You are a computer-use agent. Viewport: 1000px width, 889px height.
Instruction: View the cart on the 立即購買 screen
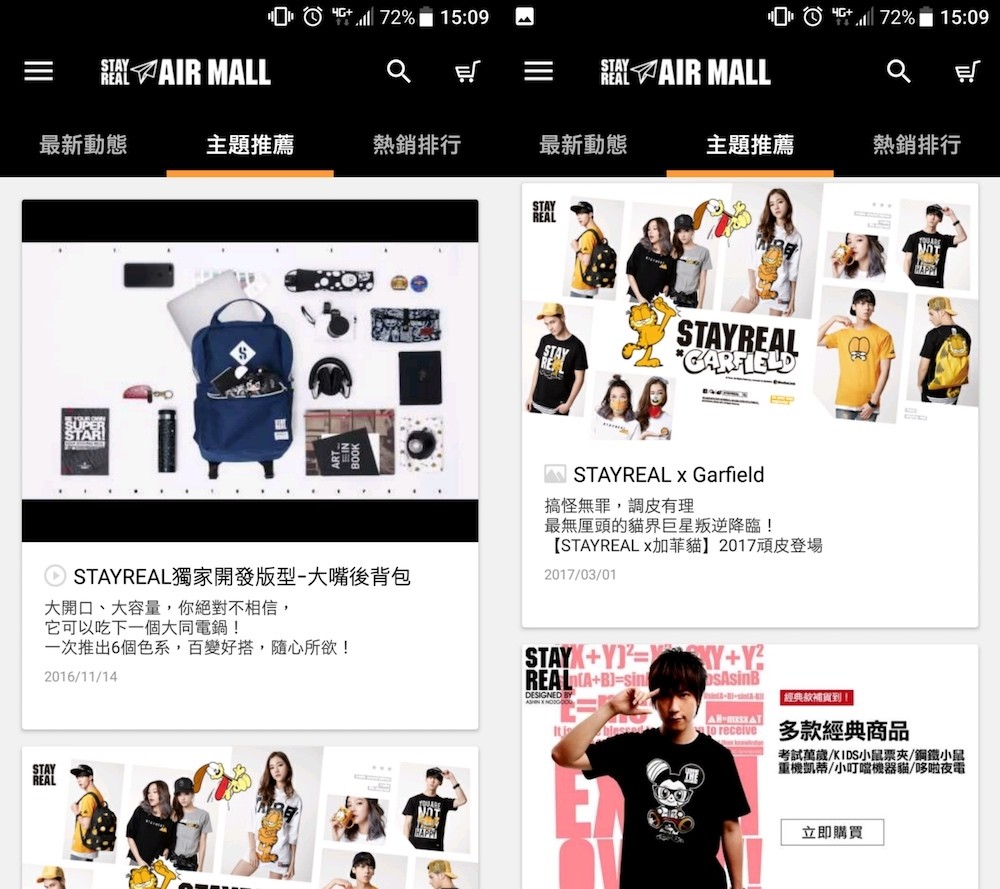967,72
